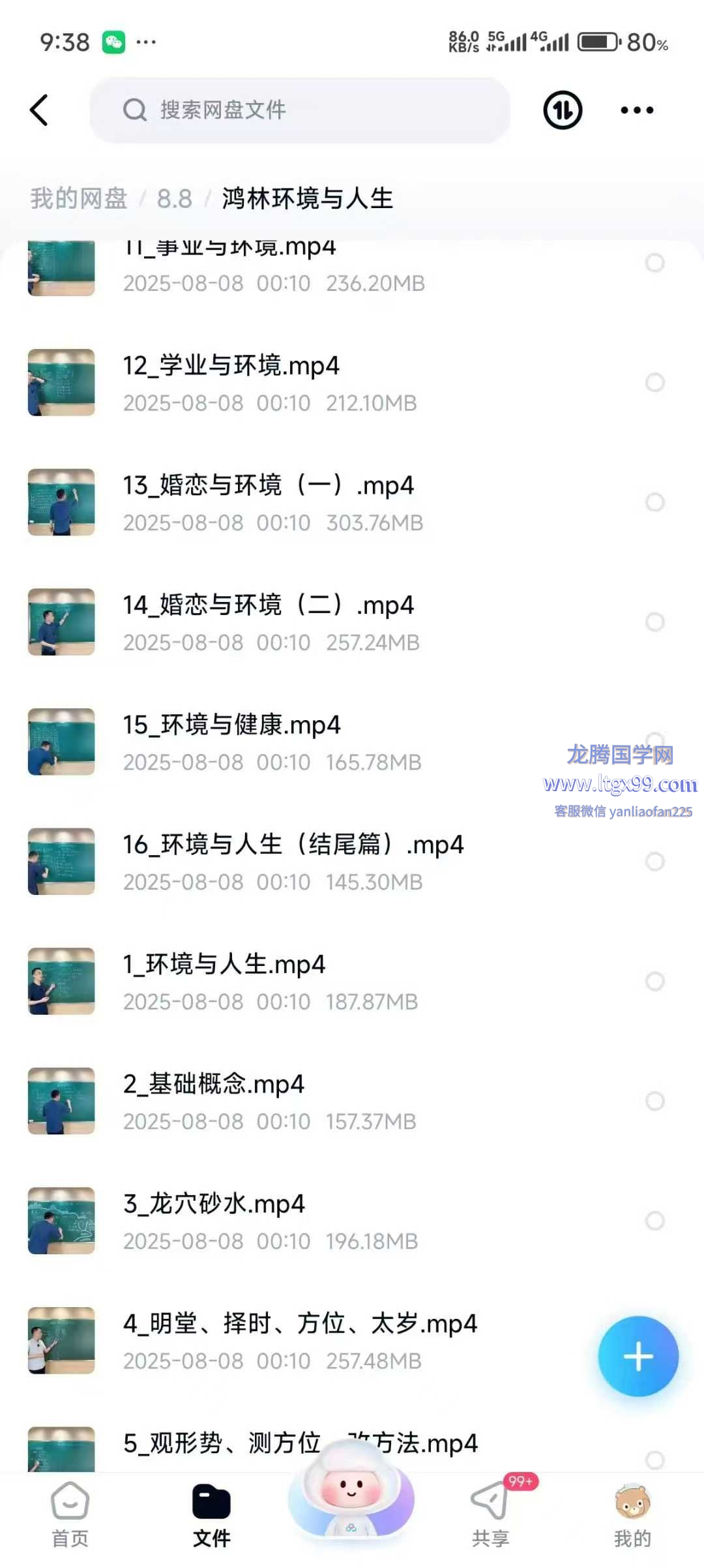The height and width of the screenshot is (1568, 704).
Task: Open 14_婚恋与环境（二）.mp4 file
Action: [267, 605]
